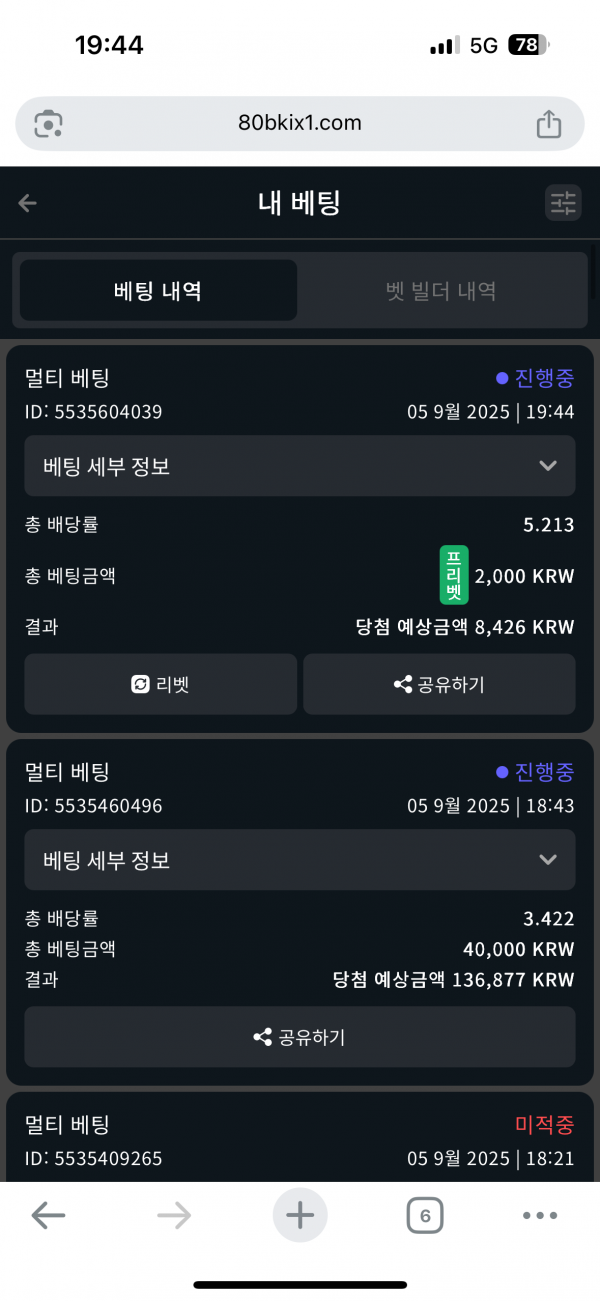
Task: Share bet 5535604039 with 공유하기
Action: (439, 684)
